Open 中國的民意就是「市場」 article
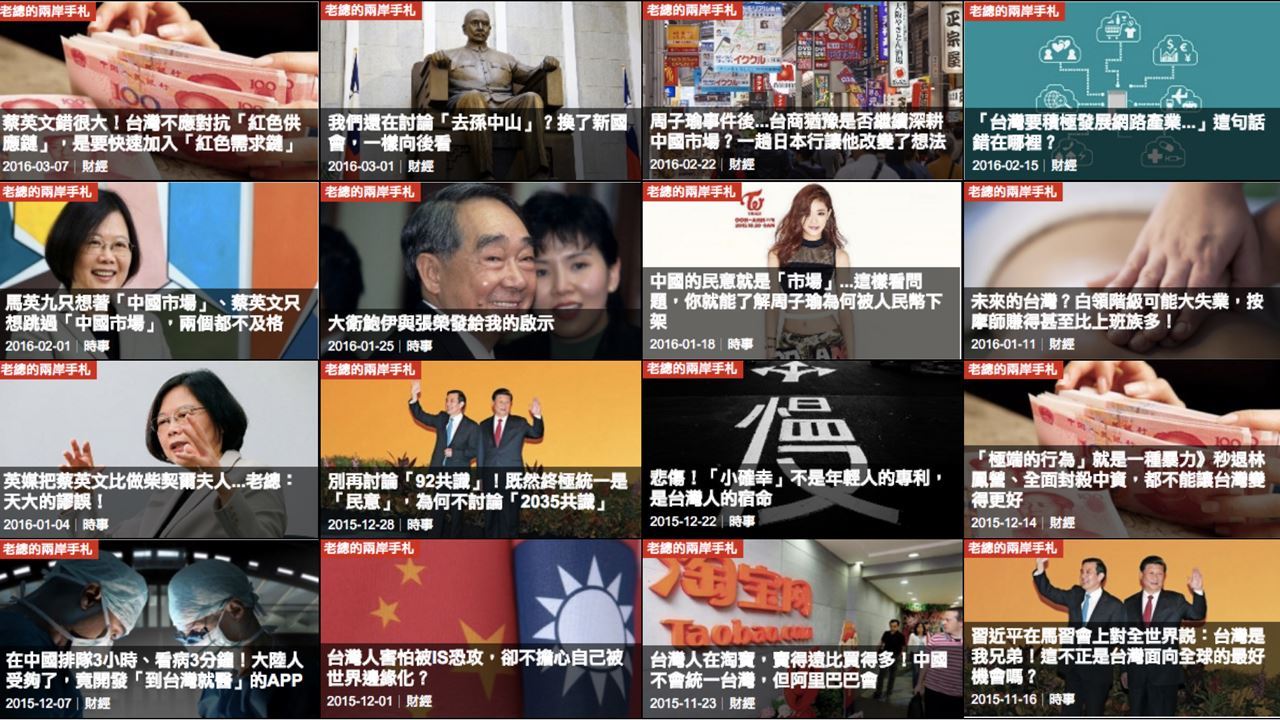 point(798,300)
